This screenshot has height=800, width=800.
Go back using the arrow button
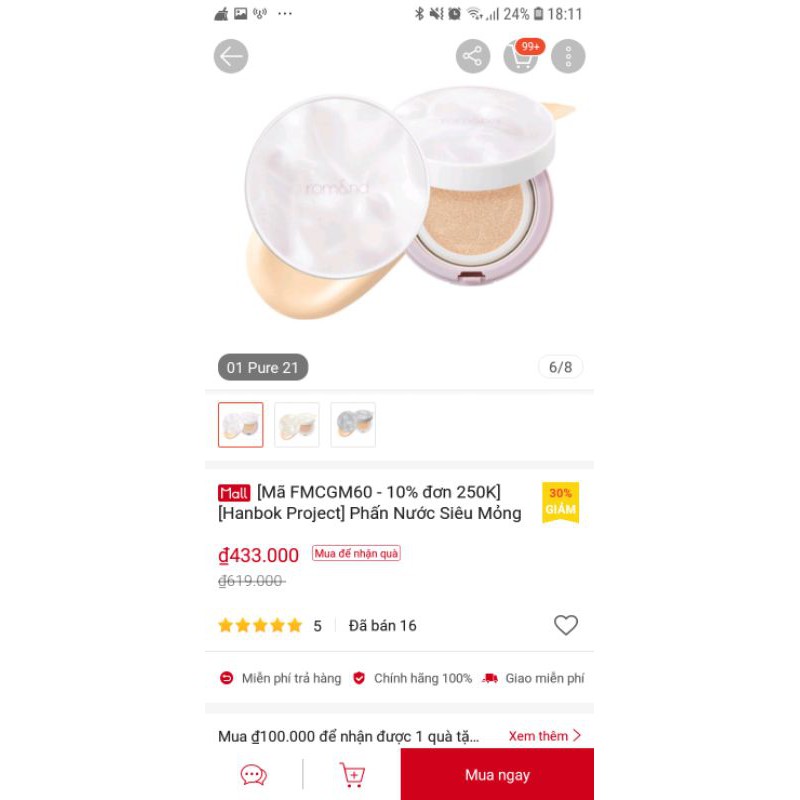tap(231, 56)
